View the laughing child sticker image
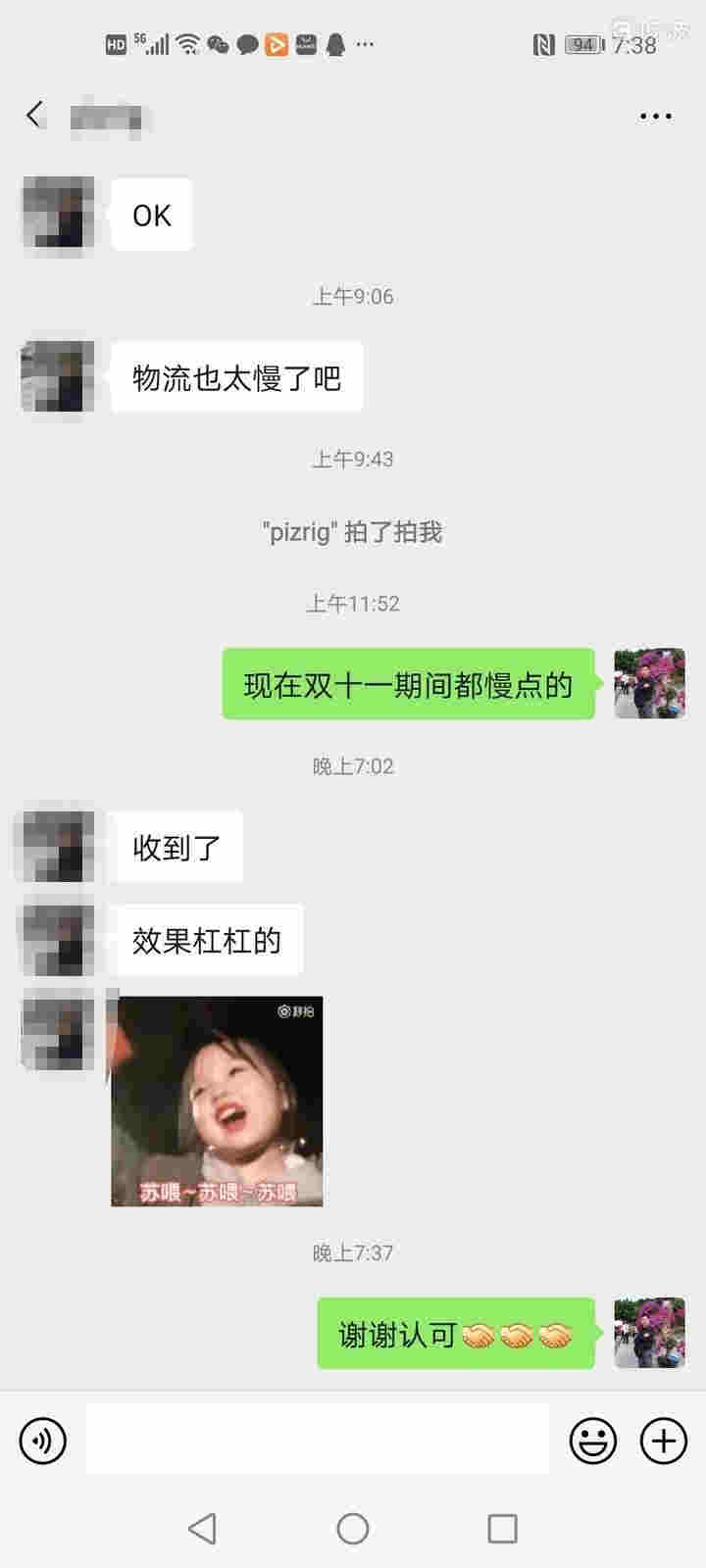This screenshot has width=706, height=1568. (x=217, y=1101)
